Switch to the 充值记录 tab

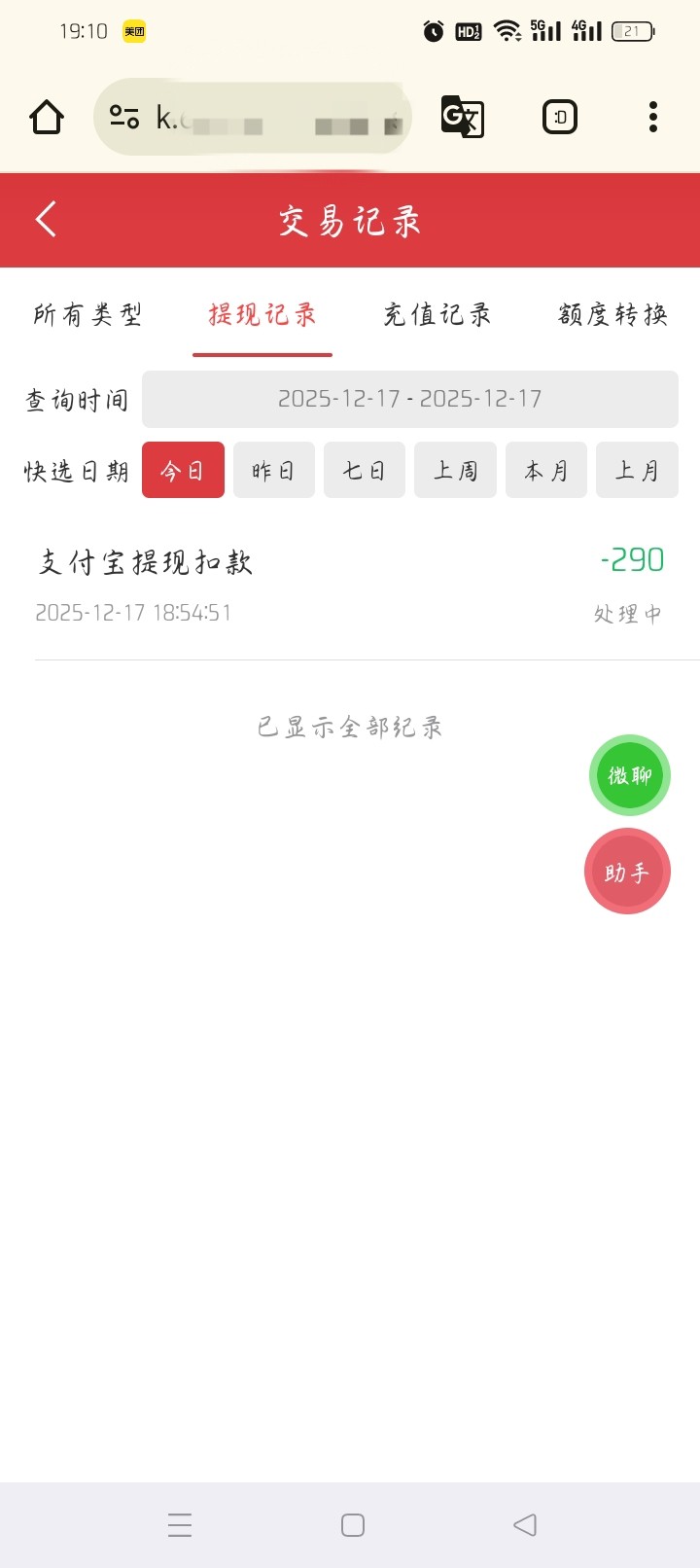pyautogui.click(x=437, y=315)
